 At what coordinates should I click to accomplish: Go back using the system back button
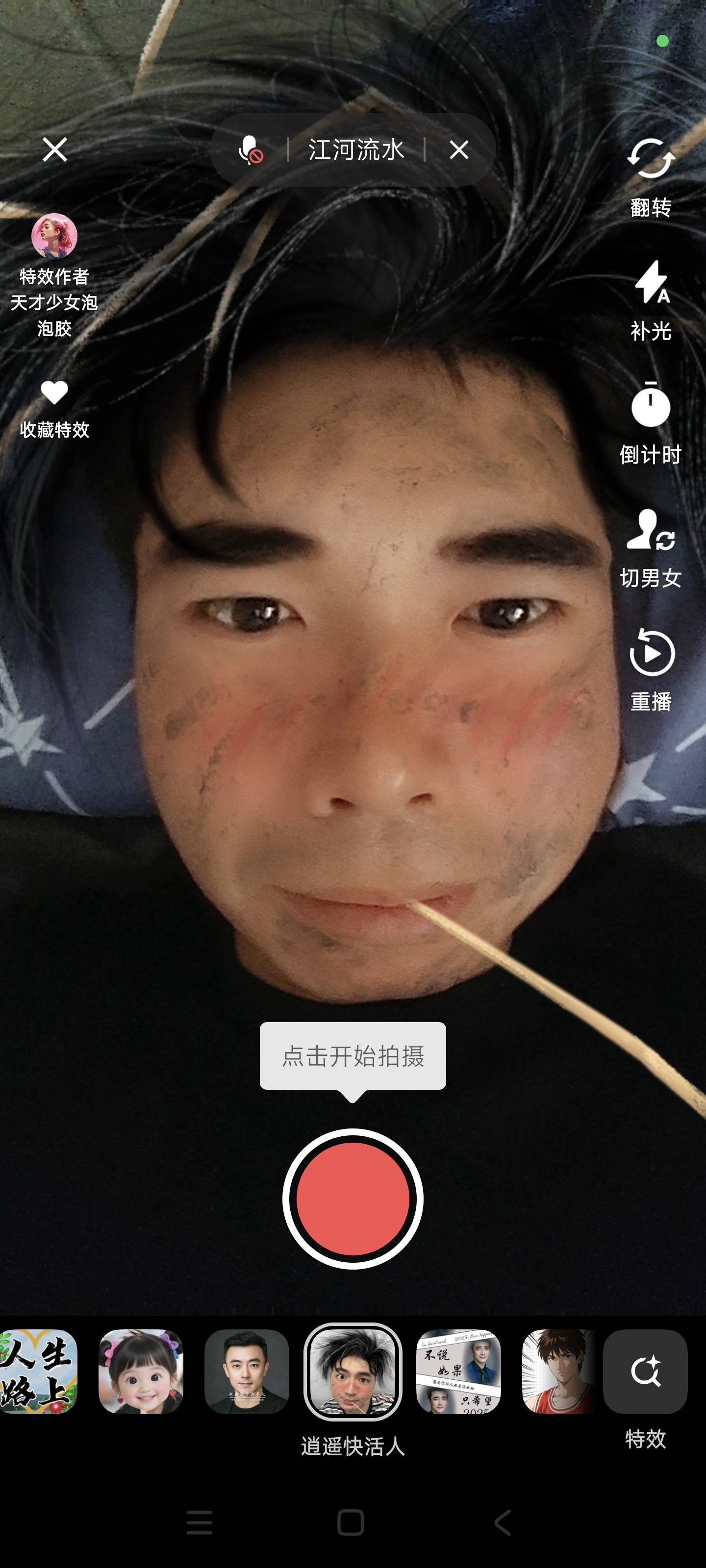[x=503, y=1523]
